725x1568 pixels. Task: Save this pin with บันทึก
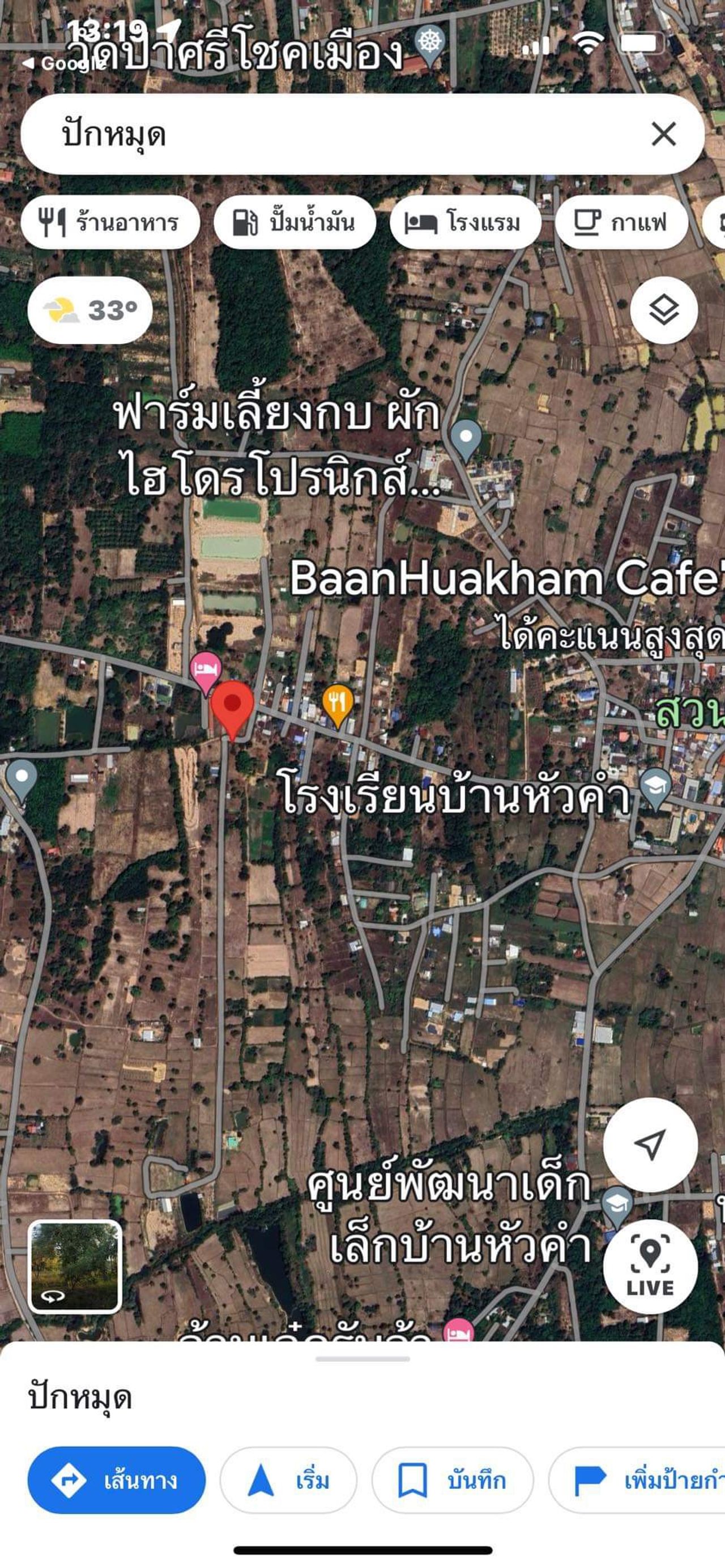tap(453, 1480)
